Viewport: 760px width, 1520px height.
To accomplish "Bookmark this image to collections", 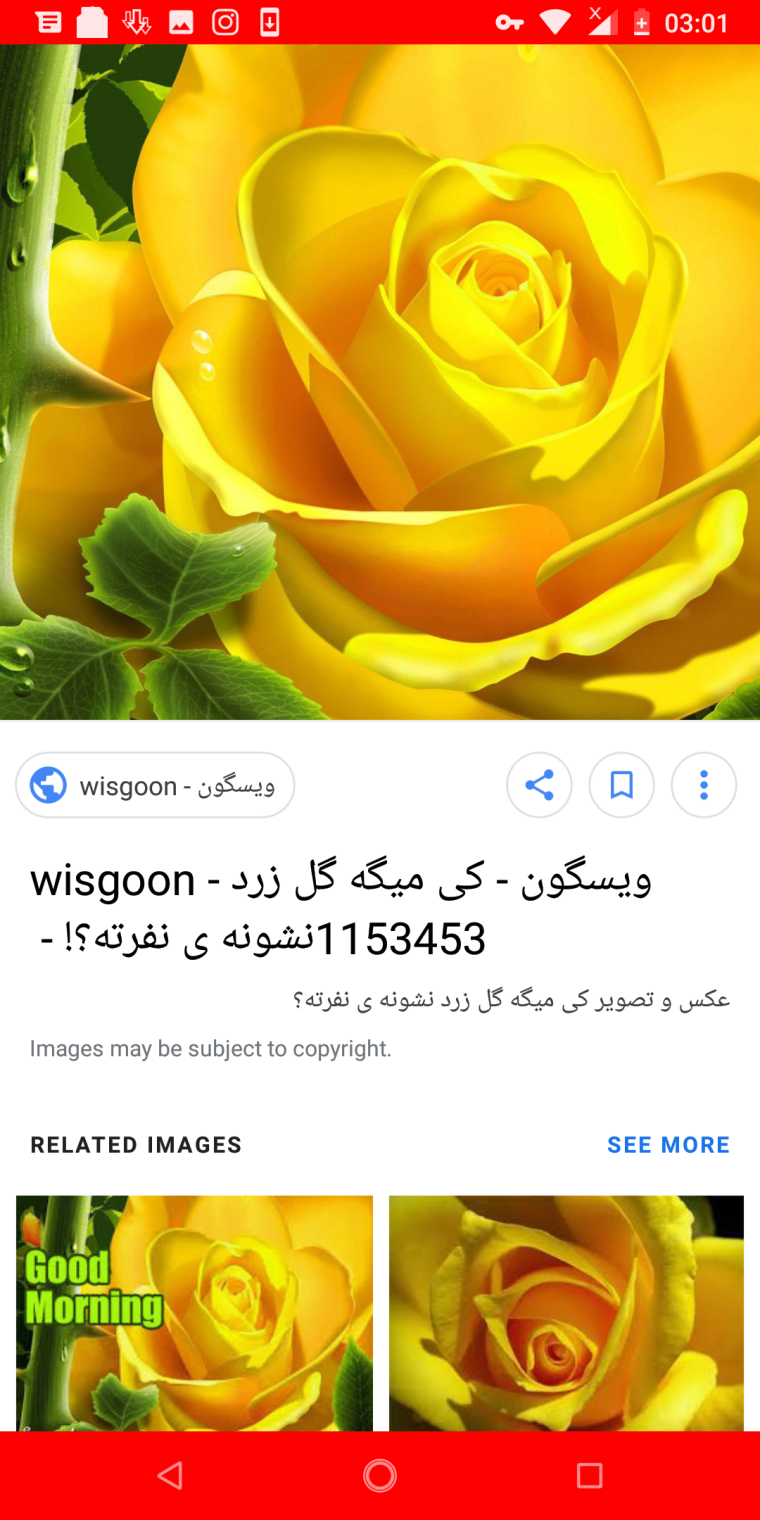I will click(x=621, y=785).
